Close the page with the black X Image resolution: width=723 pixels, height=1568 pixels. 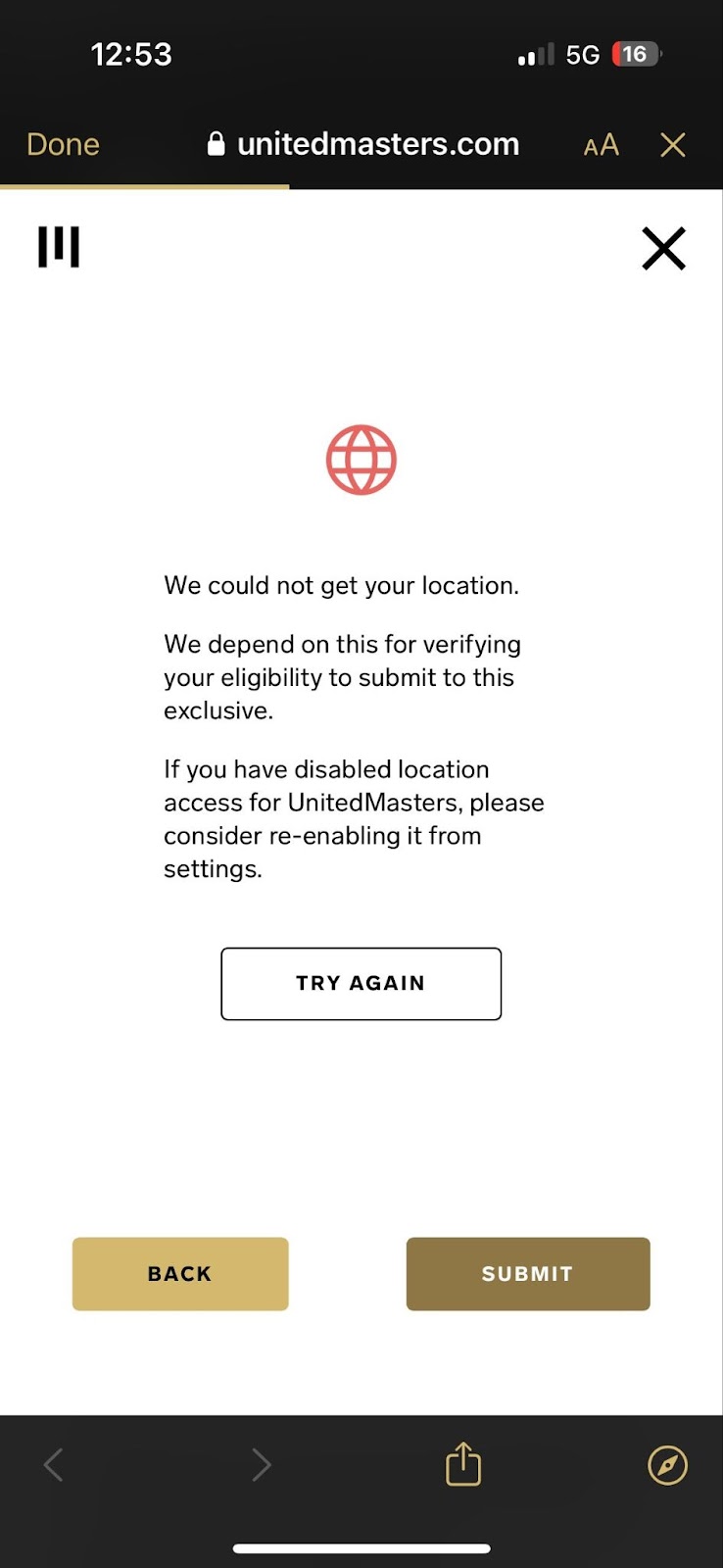click(x=664, y=248)
